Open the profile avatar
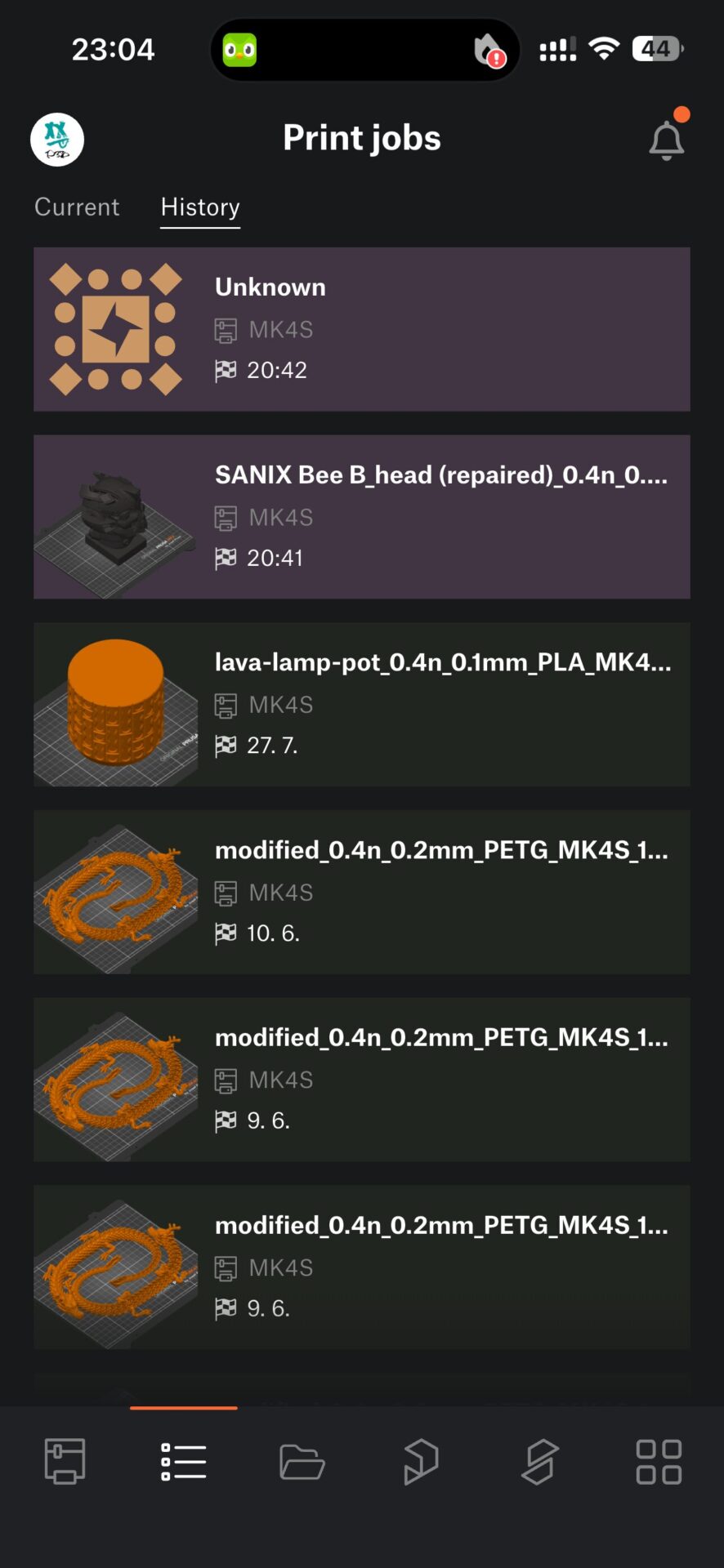The width and height of the screenshot is (724, 1568). (57, 140)
